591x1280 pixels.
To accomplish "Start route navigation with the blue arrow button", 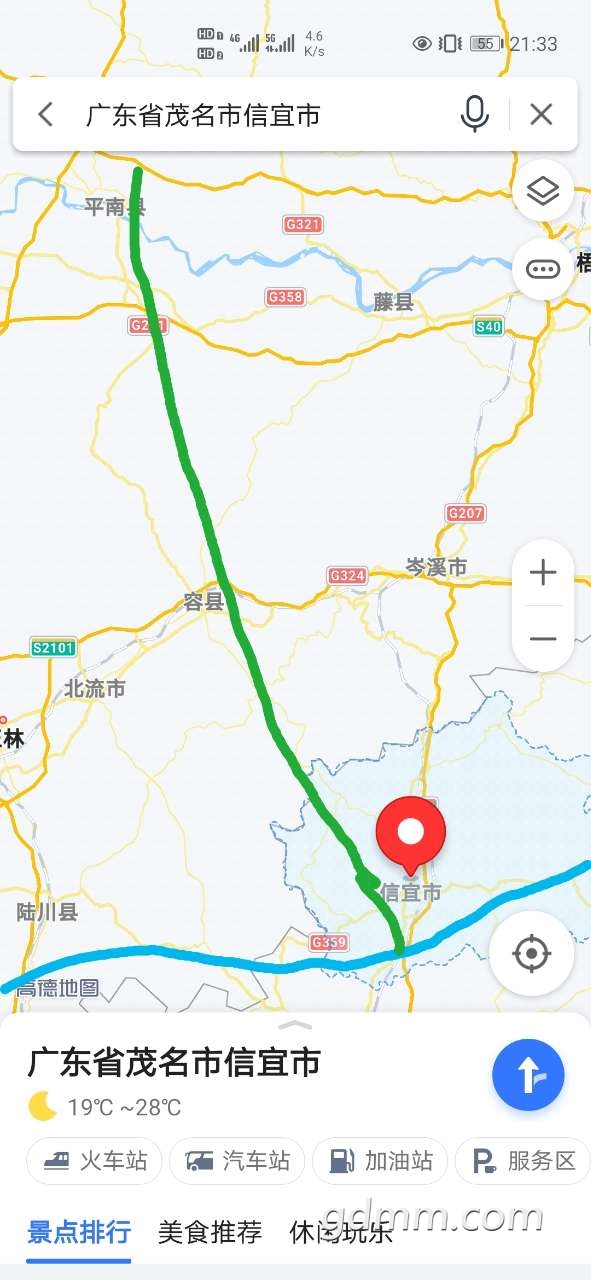I will coord(528,1075).
